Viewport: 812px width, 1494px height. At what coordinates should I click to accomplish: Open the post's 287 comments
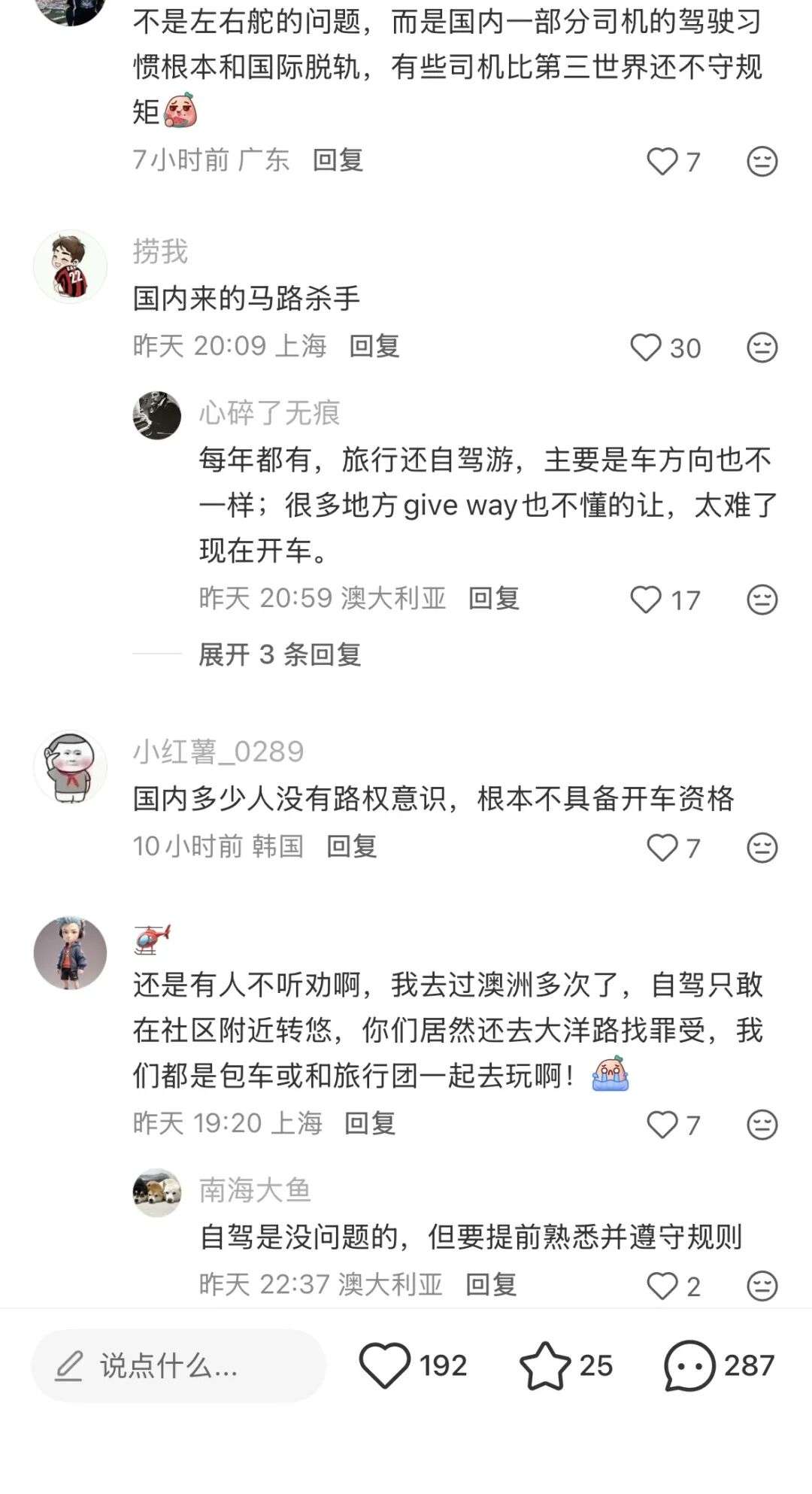coord(689,1365)
